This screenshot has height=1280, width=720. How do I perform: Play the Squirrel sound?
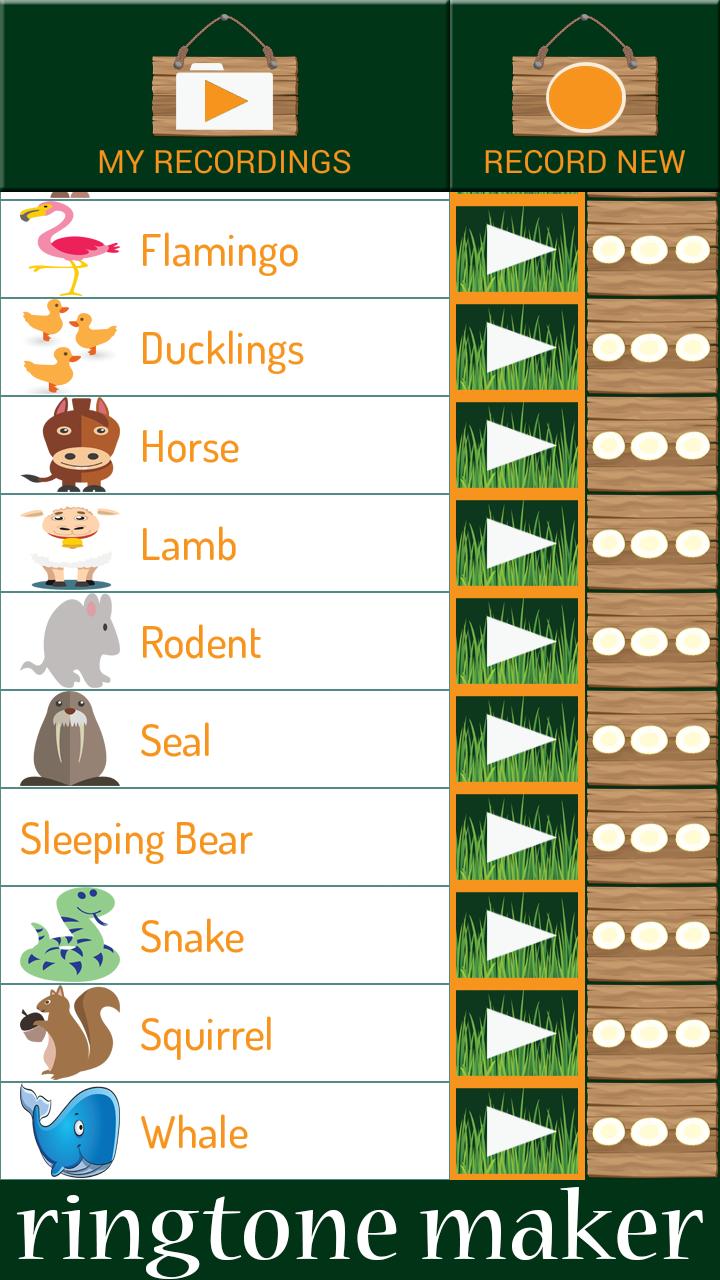(x=518, y=1033)
